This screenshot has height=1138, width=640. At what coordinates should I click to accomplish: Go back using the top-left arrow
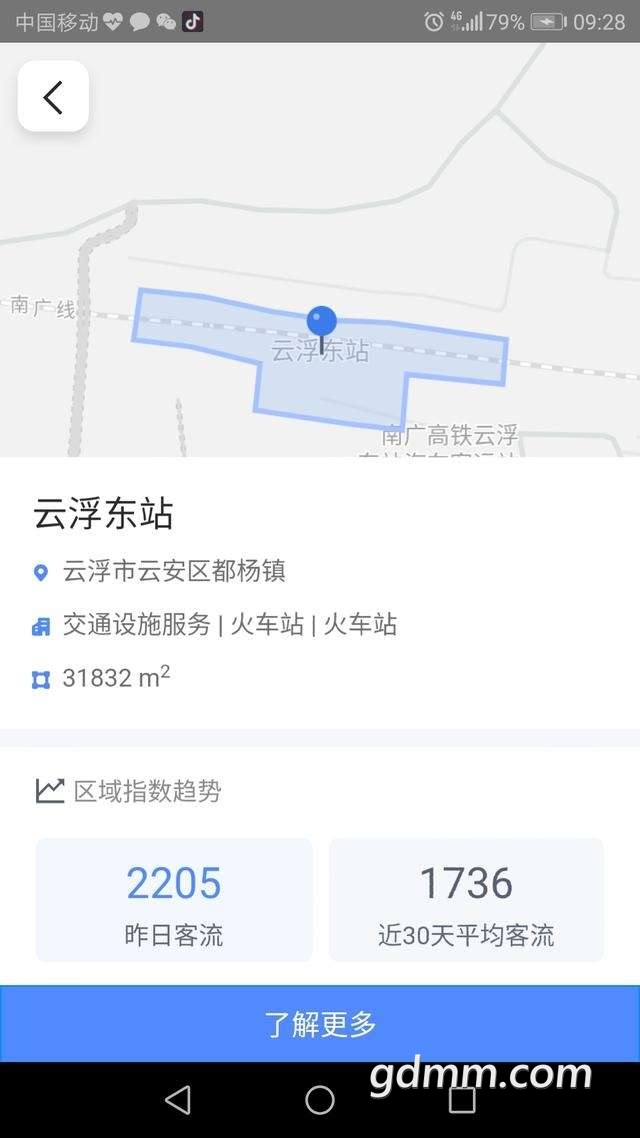pos(53,96)
